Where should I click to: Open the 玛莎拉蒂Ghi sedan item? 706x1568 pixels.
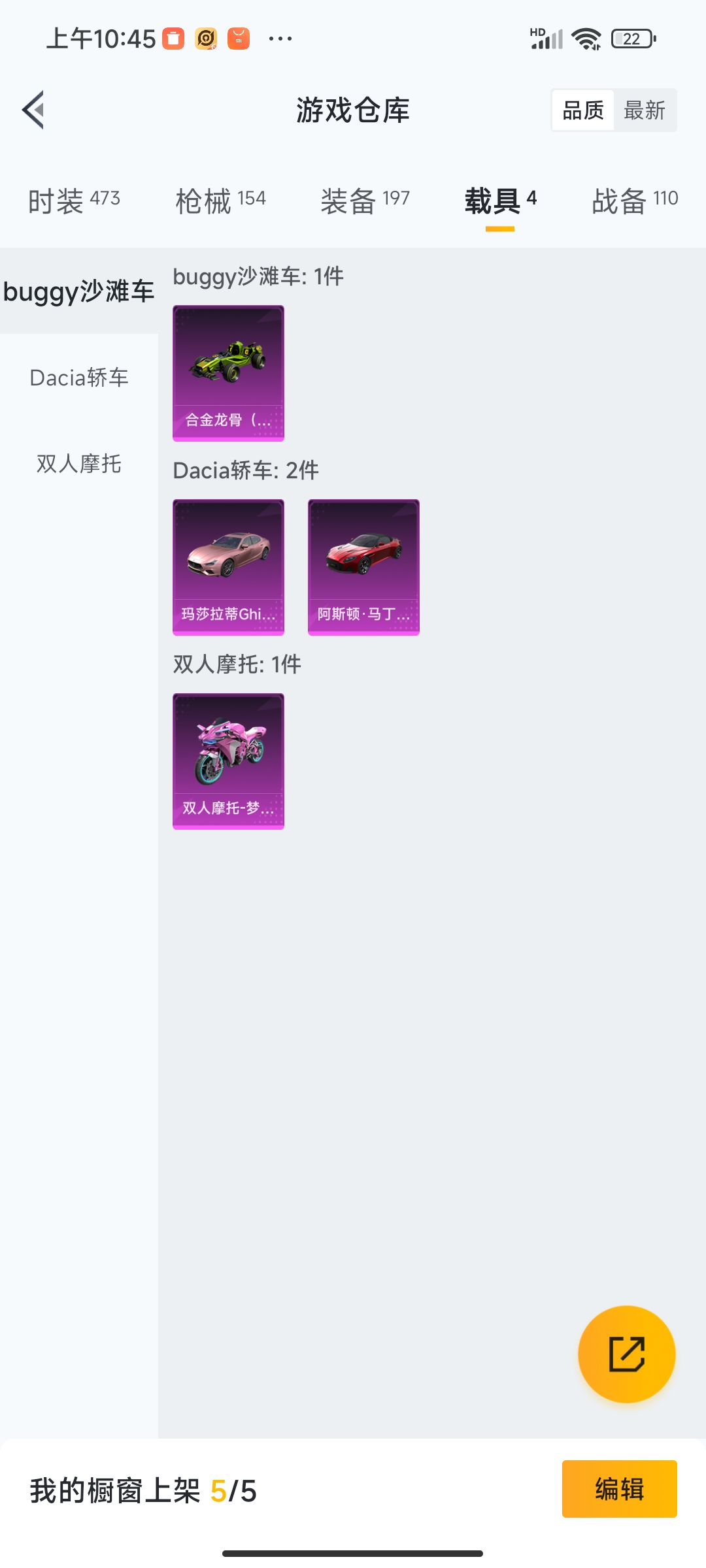coord(228,566)
